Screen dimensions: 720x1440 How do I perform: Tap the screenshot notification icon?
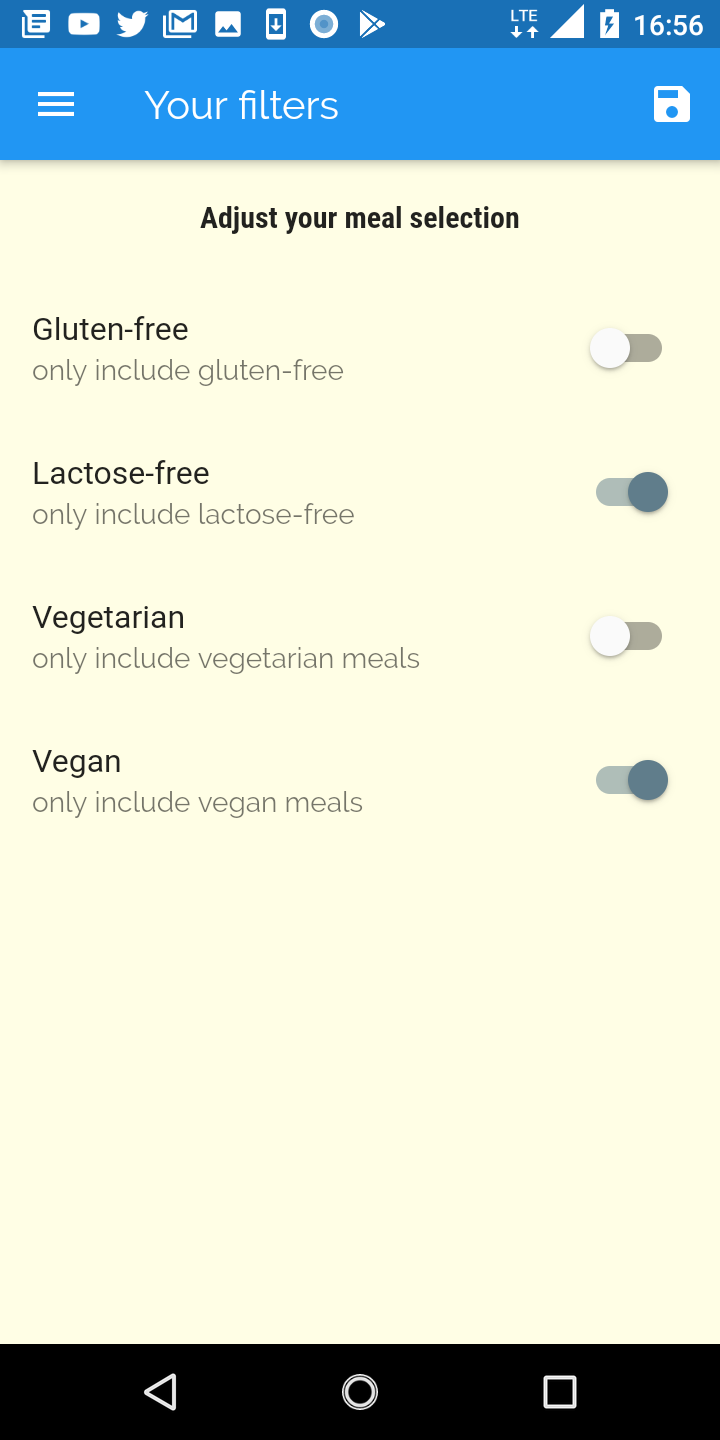323,23
